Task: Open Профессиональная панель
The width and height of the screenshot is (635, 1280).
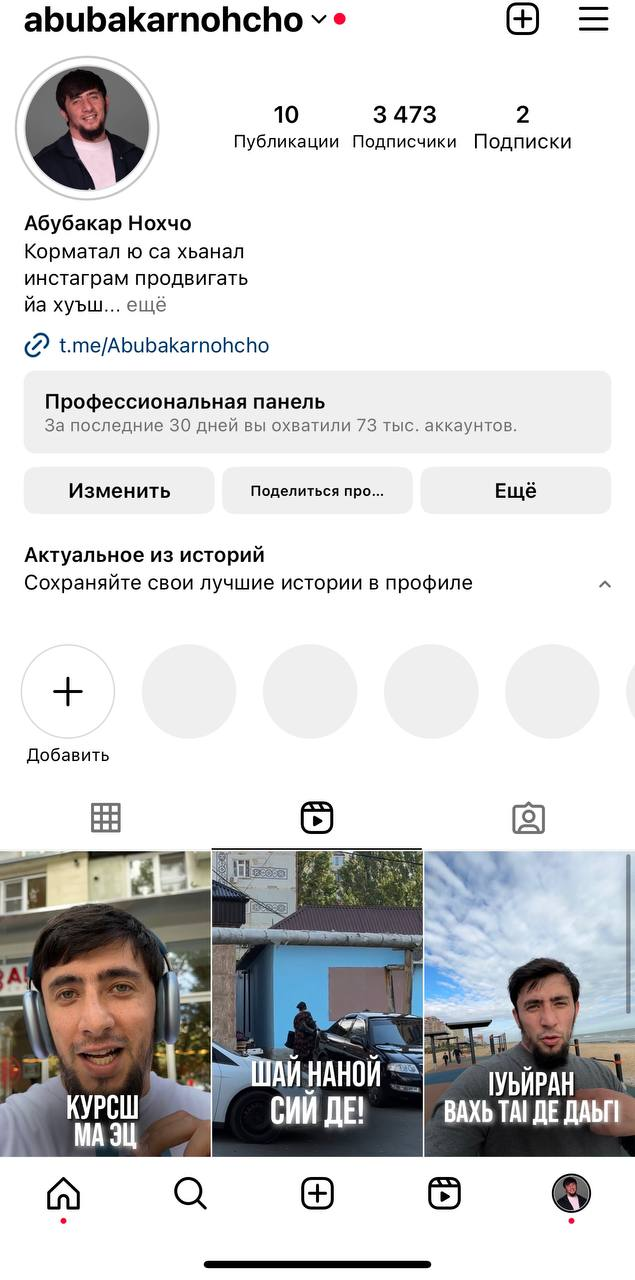Action: (317, 412)
